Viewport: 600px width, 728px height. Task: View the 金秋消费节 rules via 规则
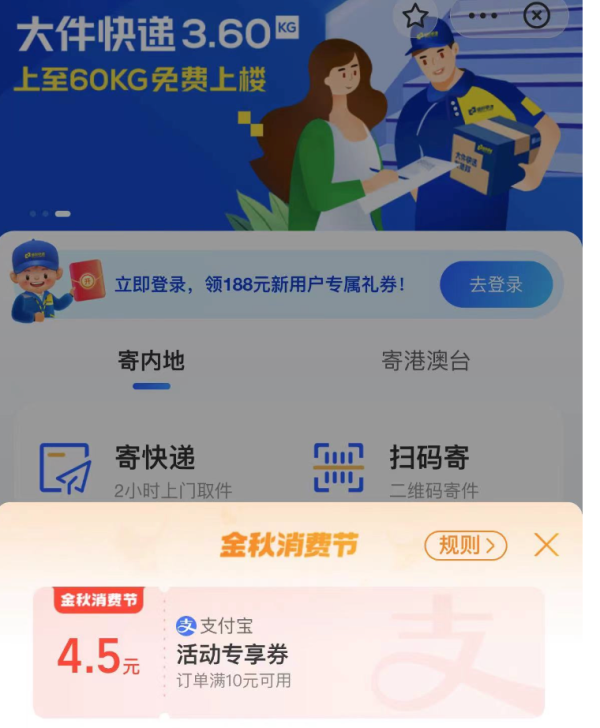click(x=465, y=545)
